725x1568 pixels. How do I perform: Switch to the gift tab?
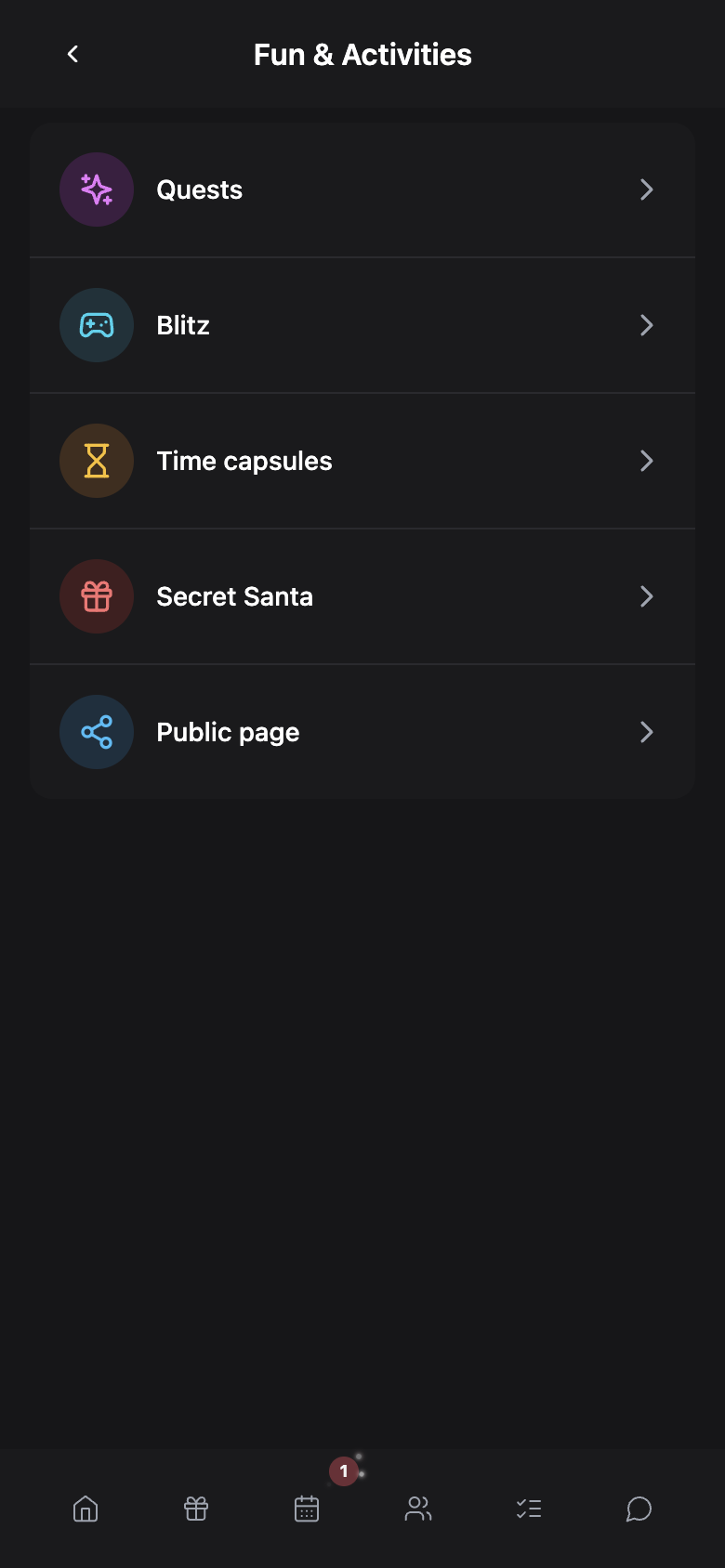click(x=196, y=1509)
